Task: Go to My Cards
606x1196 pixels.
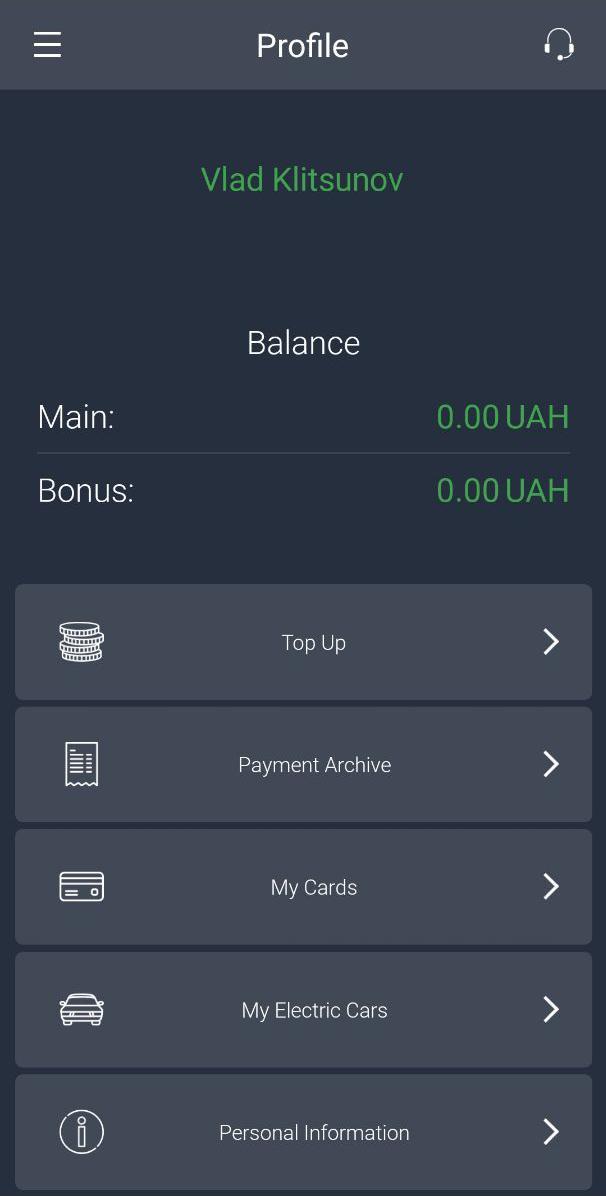Action: click(303, 887)
